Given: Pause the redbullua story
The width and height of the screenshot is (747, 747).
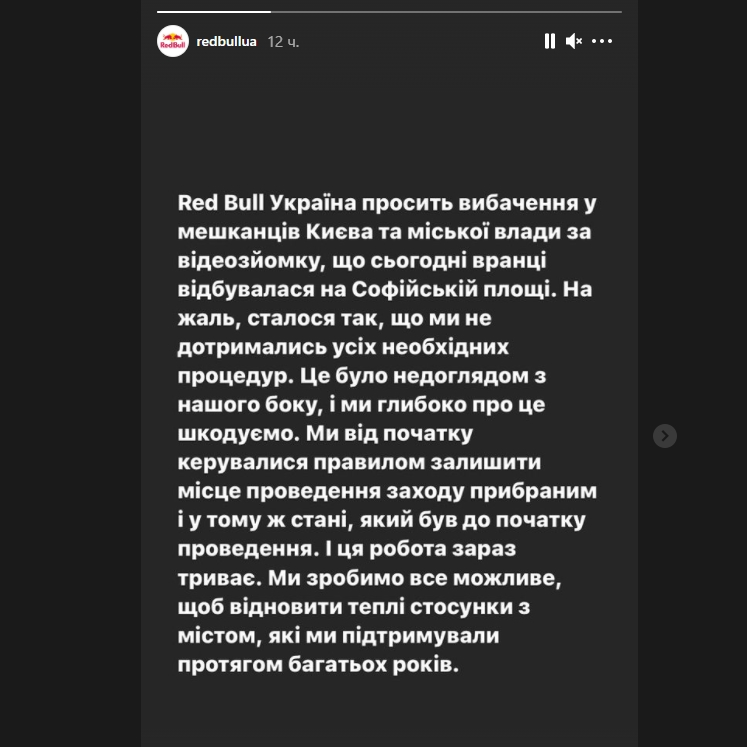Looking at the screenshot, I should click(x=549, y=41).
